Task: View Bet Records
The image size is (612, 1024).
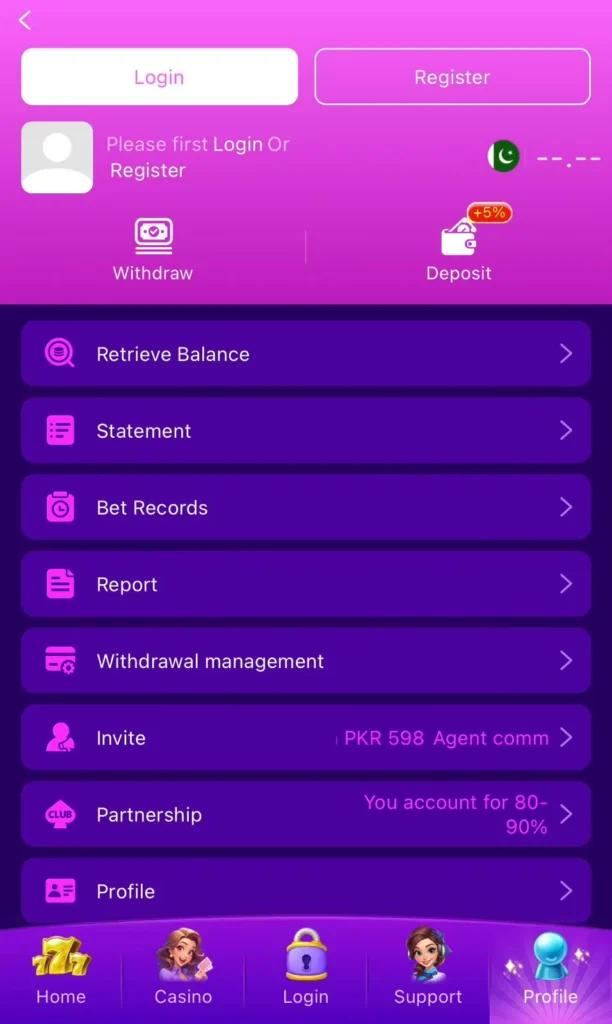Action: coord(305,508)
